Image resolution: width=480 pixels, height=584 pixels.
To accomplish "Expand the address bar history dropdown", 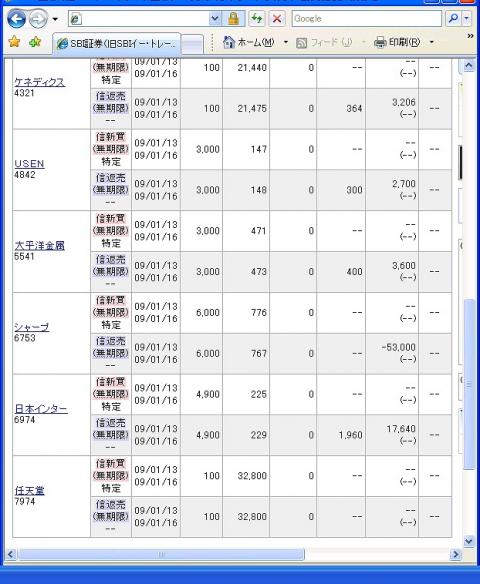I will coord(215,19).
